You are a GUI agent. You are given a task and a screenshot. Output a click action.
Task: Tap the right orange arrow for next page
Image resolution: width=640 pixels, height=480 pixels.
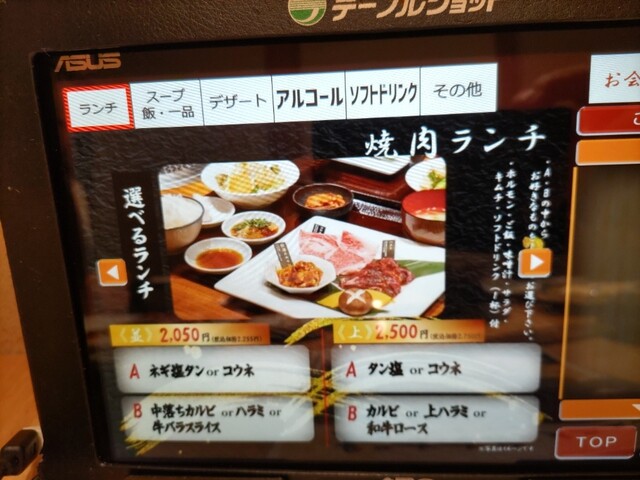coord(534,262)
